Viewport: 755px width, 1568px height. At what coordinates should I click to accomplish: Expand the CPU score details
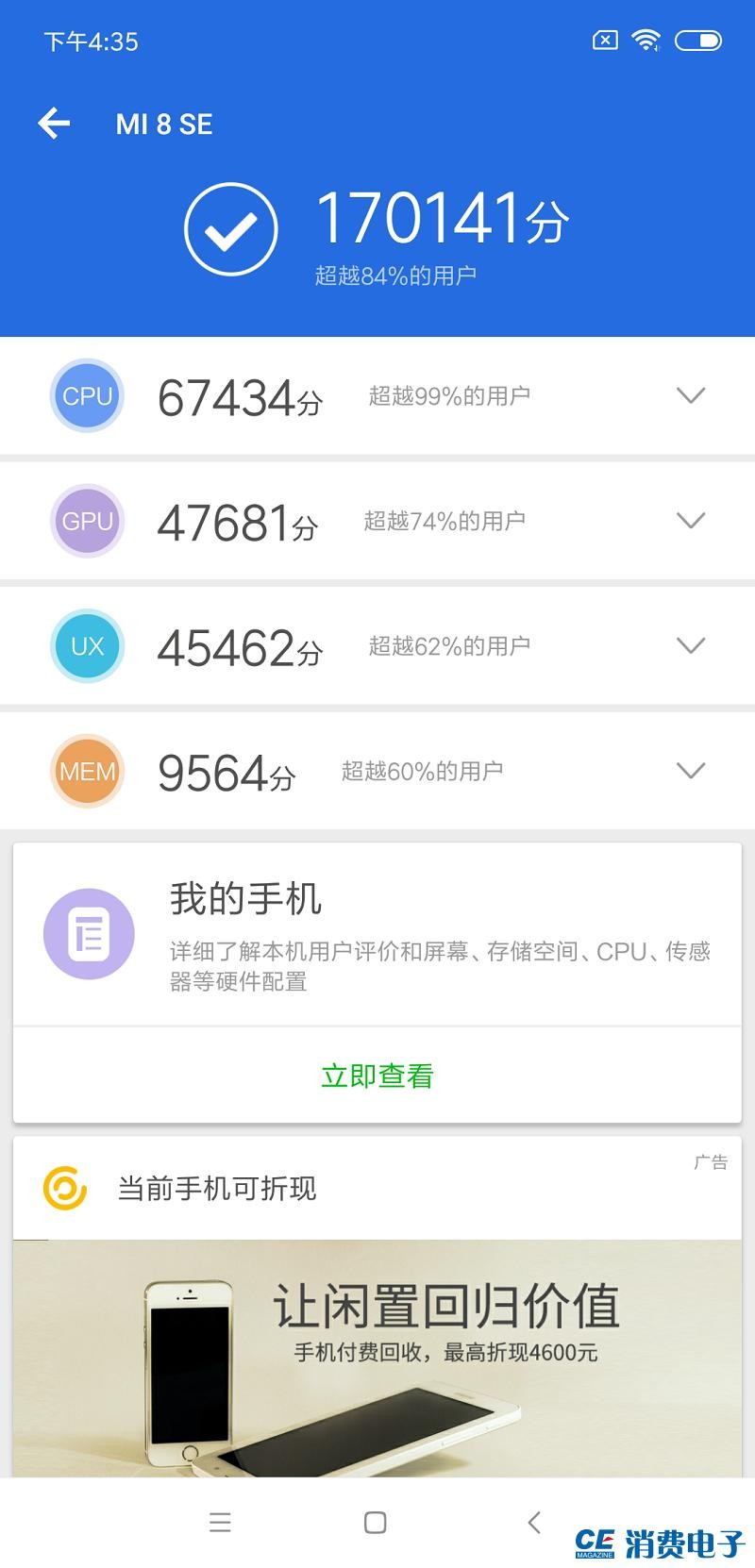point(691,395)
